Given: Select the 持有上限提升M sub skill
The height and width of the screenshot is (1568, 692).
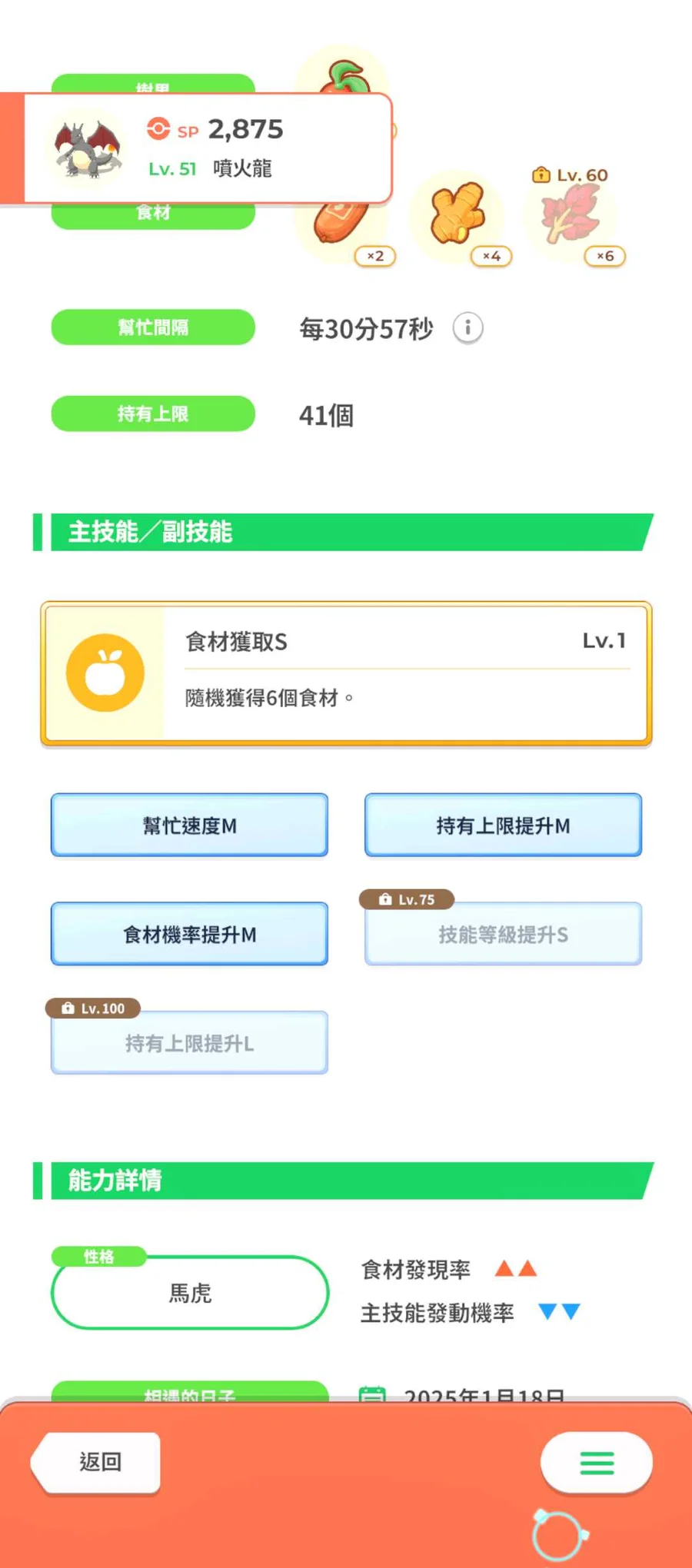Looking at the screenshot, I should tap(503, 826).
